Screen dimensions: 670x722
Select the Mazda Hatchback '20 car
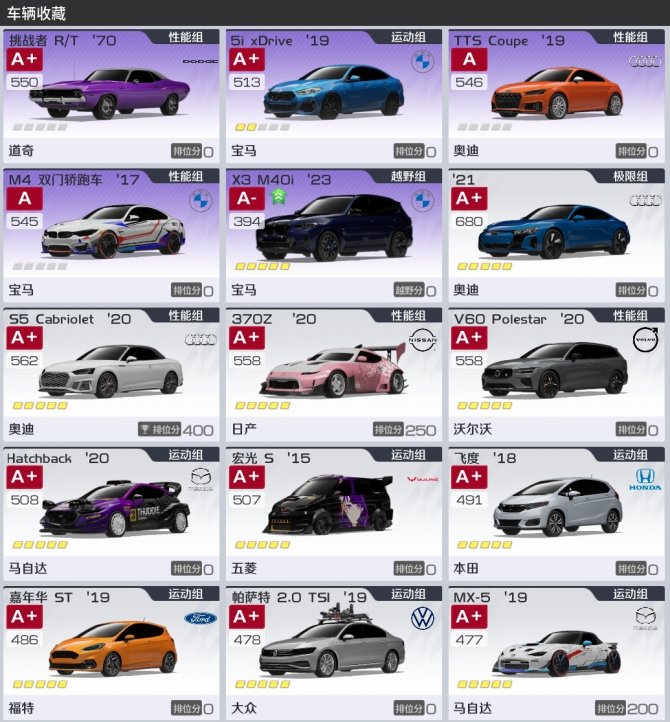[110, 511]
